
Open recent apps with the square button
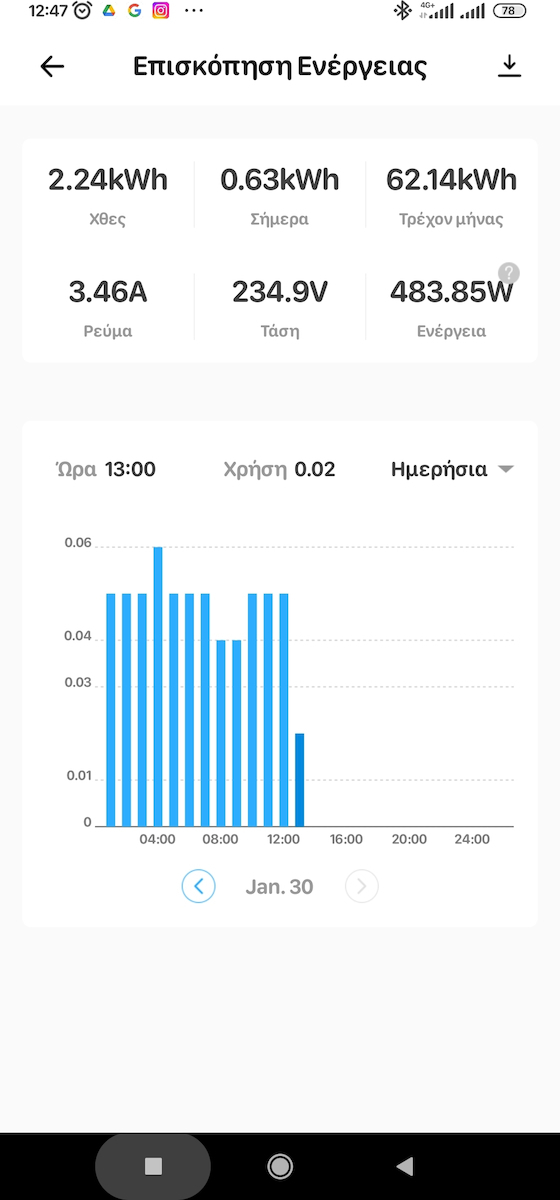coord(153,1166)
